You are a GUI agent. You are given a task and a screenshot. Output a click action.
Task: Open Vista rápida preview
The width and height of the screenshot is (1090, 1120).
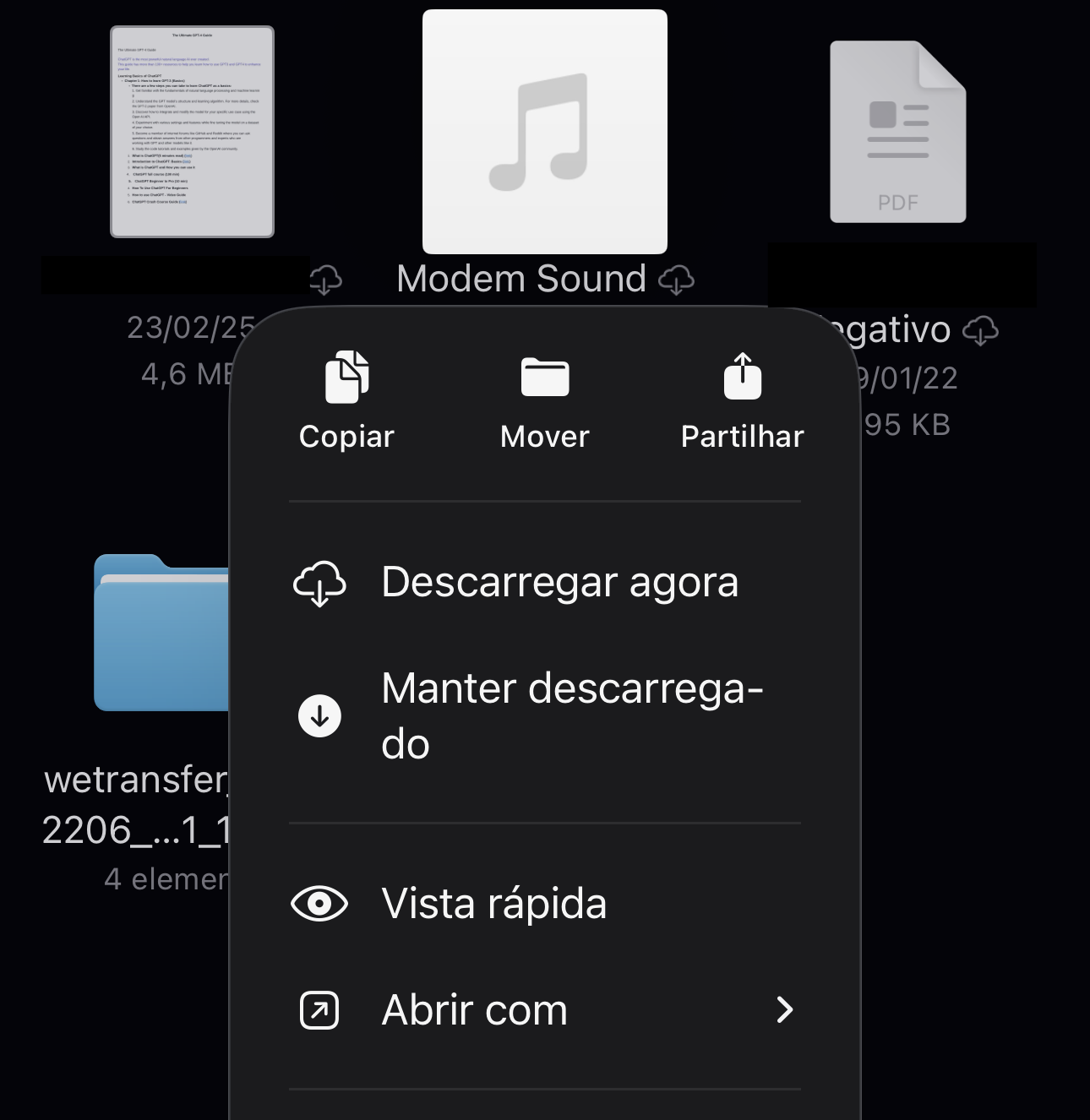click(544, 904)
